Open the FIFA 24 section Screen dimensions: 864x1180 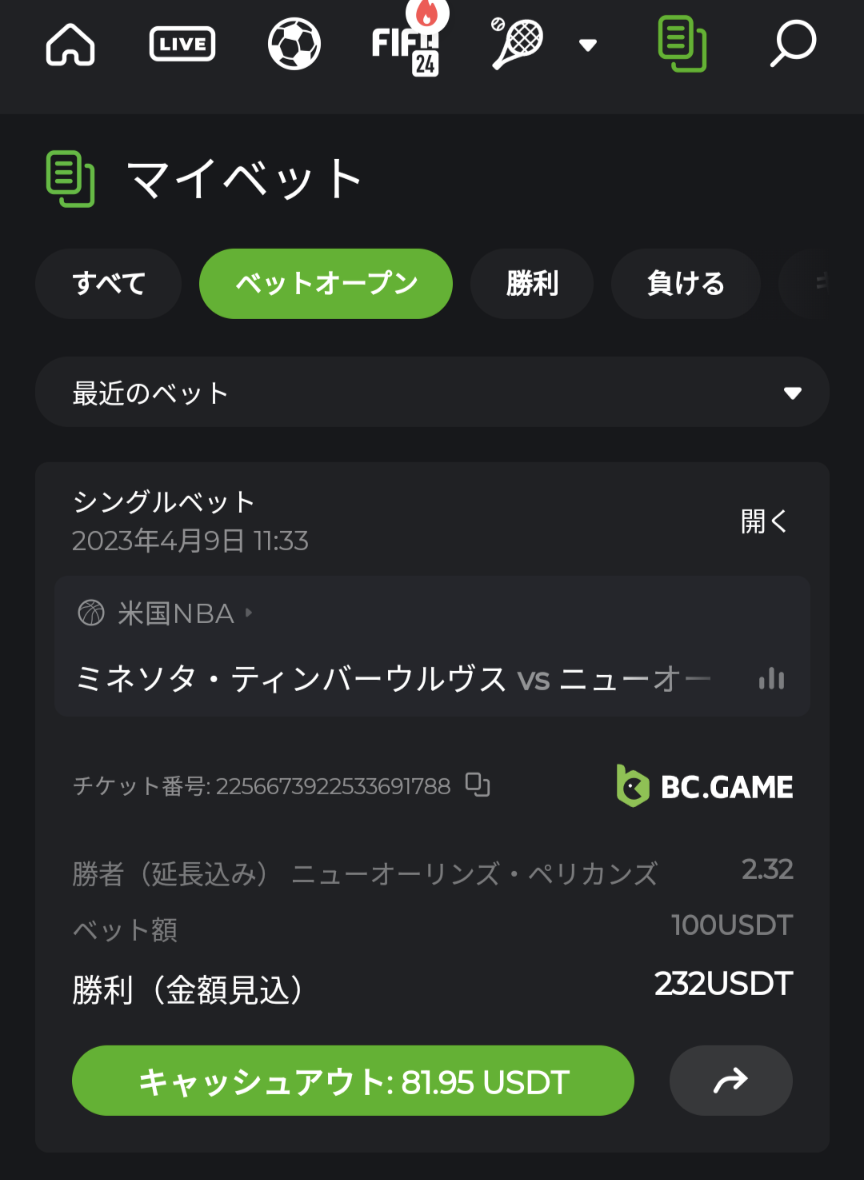tap(406, 45)
